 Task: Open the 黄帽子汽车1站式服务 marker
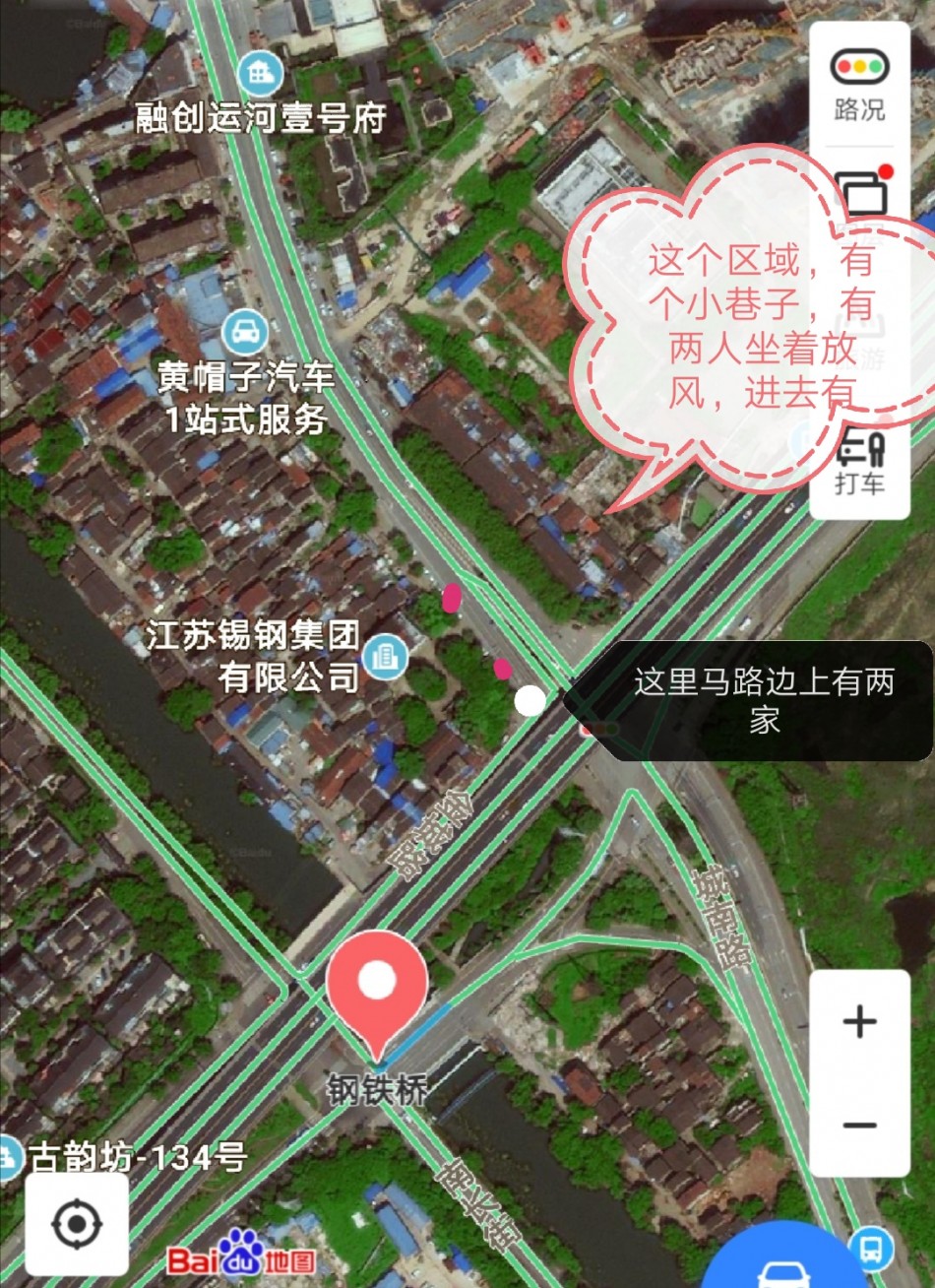(244, 332)
